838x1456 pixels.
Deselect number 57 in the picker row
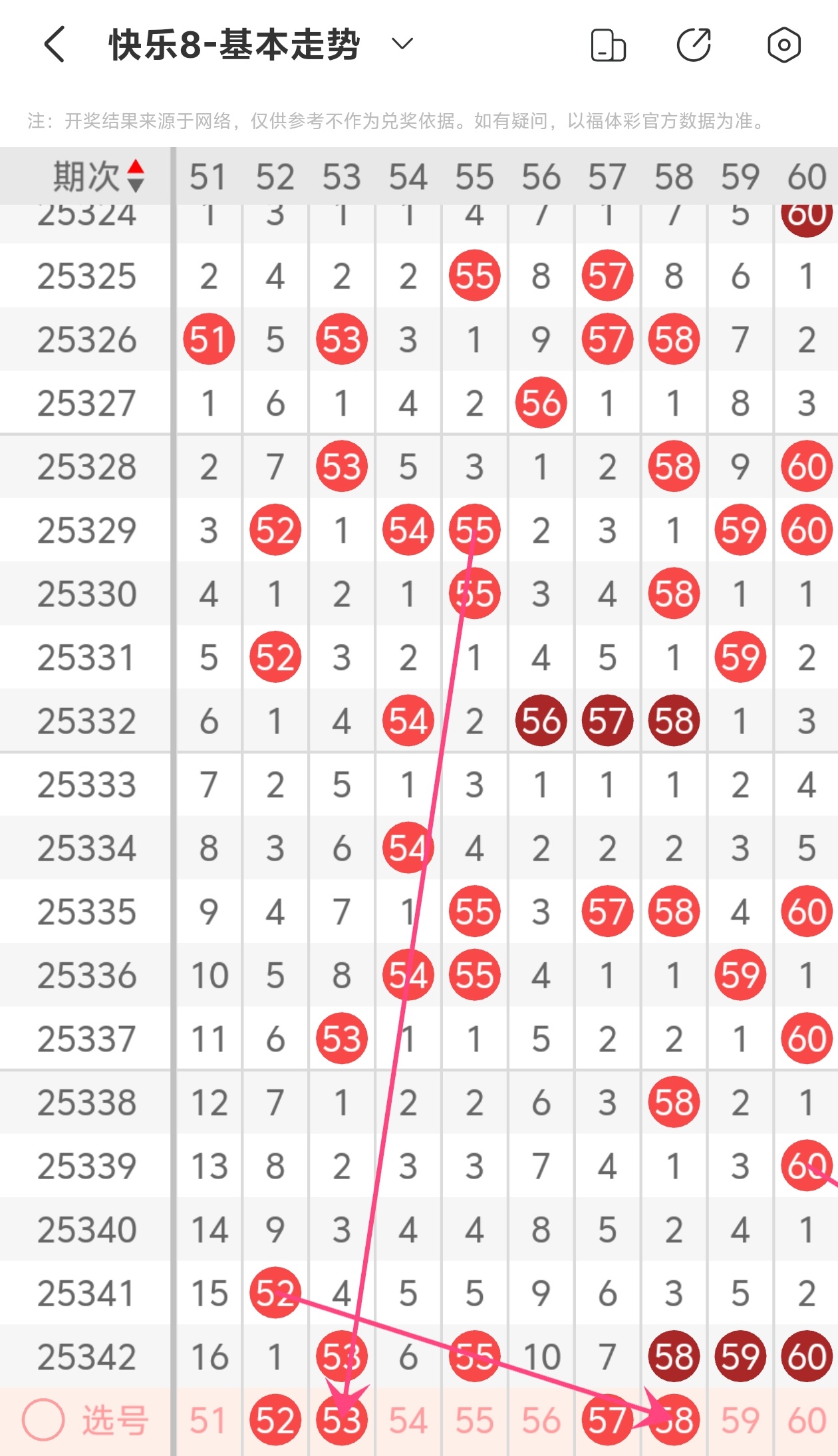[x=607, y=1420]
